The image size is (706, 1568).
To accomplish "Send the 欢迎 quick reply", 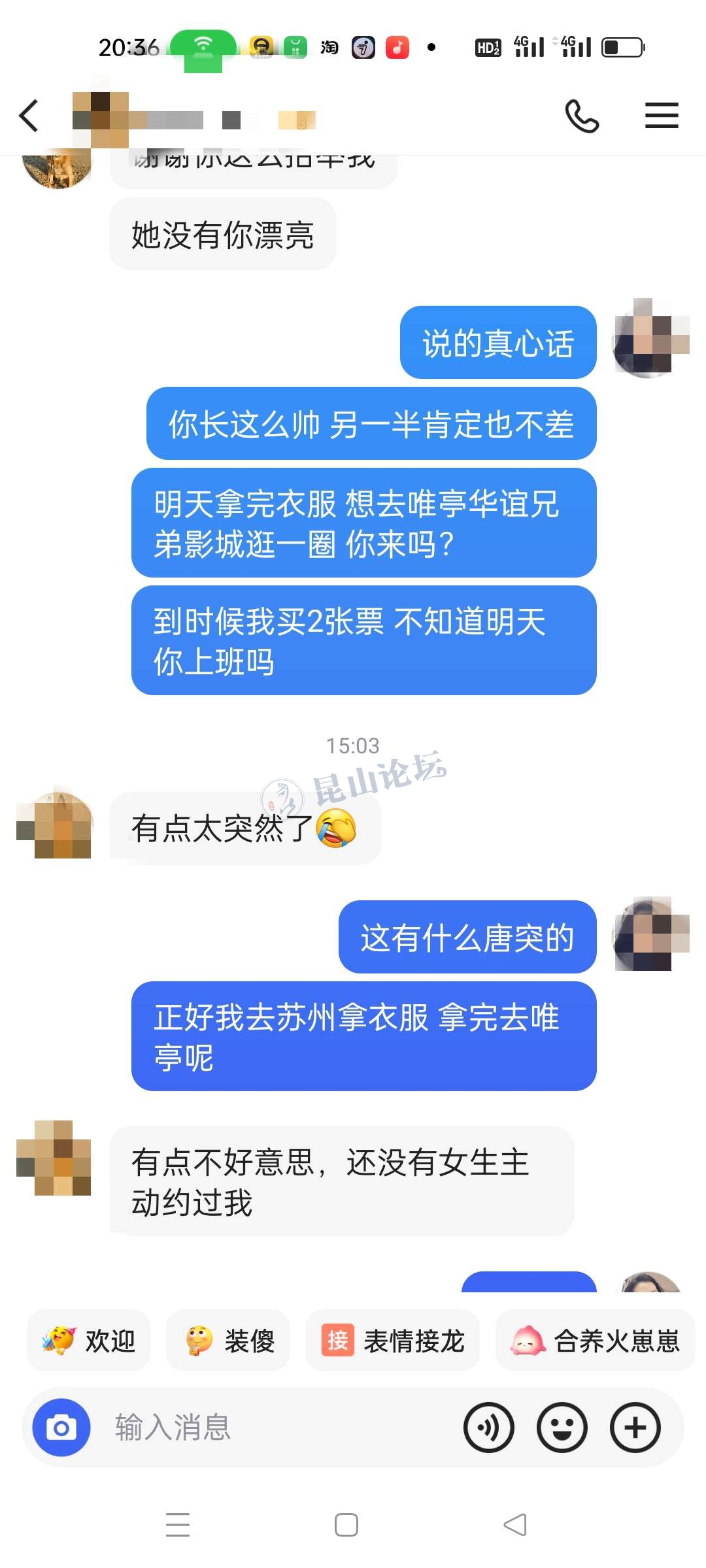I will pyautogui.click(x=89, y=1341).
